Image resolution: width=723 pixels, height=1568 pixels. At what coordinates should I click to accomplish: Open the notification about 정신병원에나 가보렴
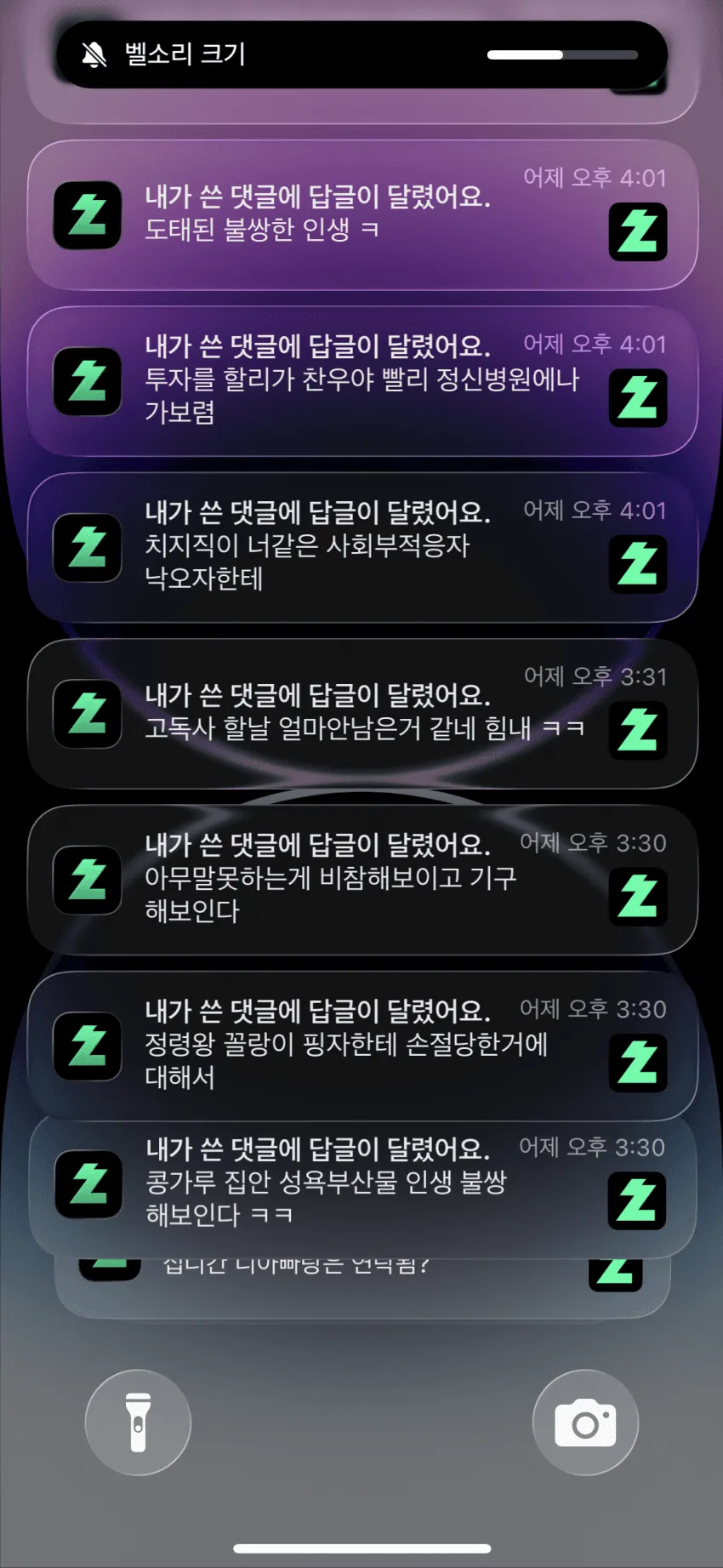pos(362,381)
